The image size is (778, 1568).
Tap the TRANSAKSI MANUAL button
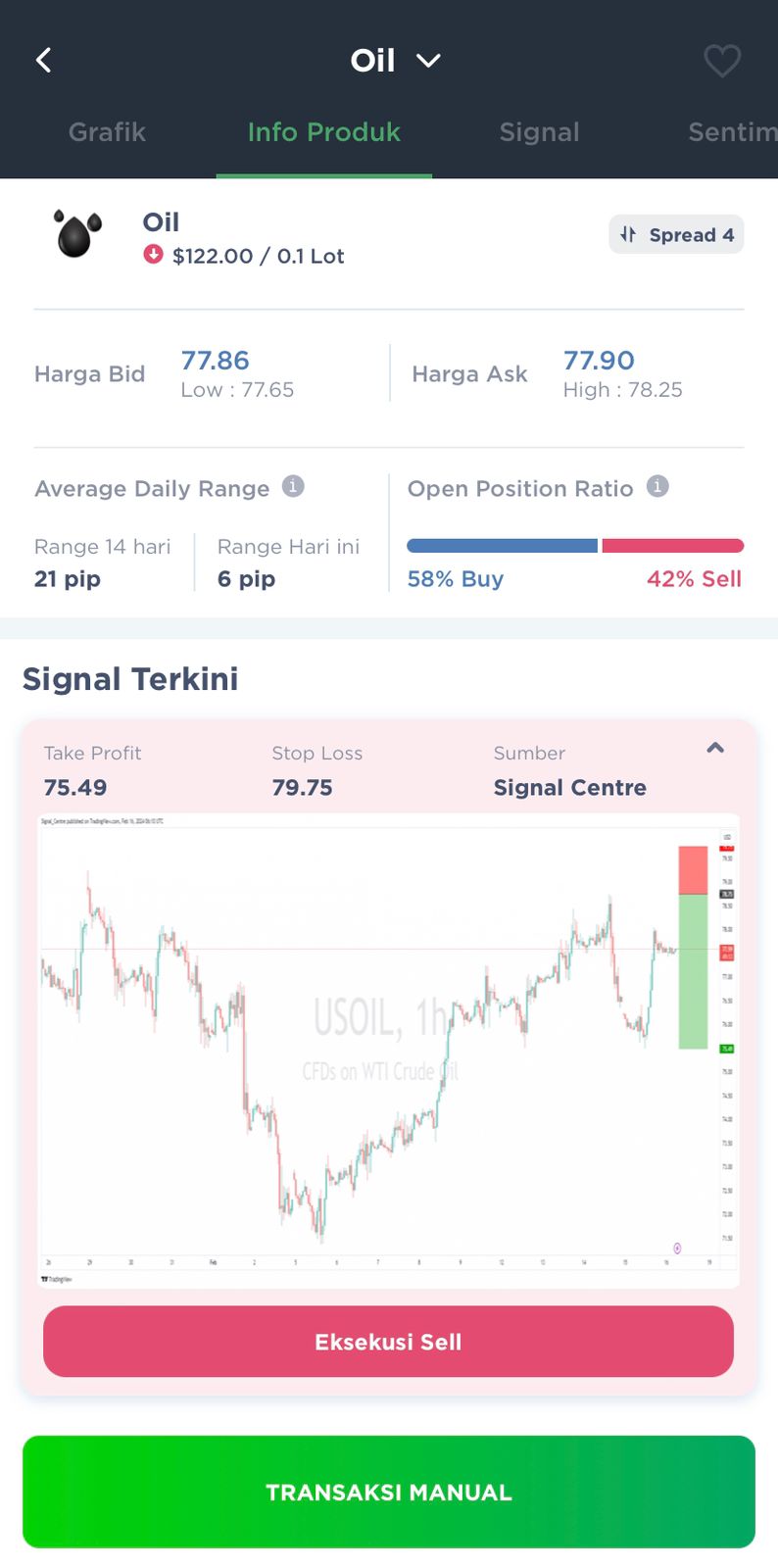tap(388, 1492)
